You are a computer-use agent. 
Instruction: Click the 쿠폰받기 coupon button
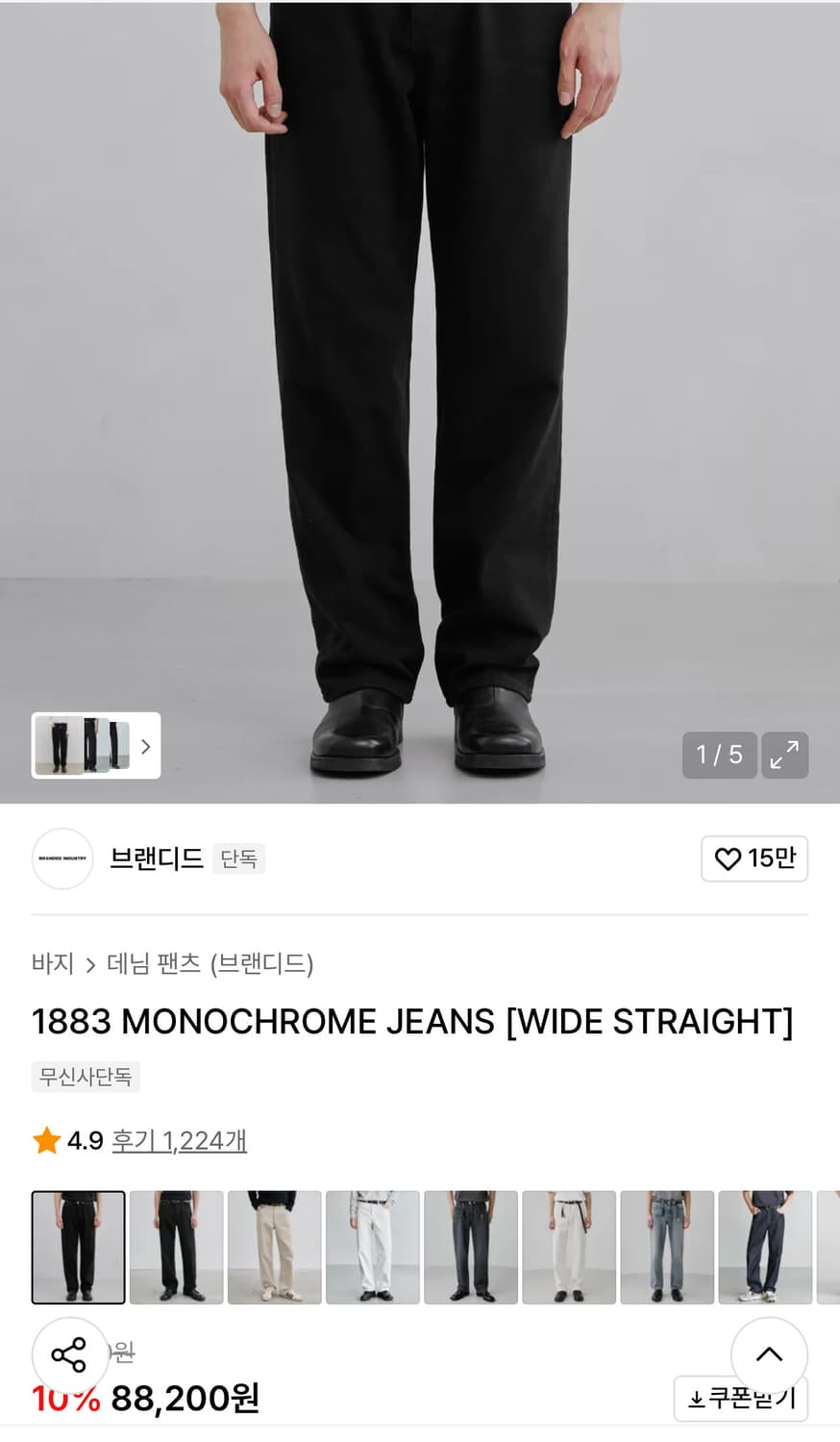click(x=740, y=1401)
